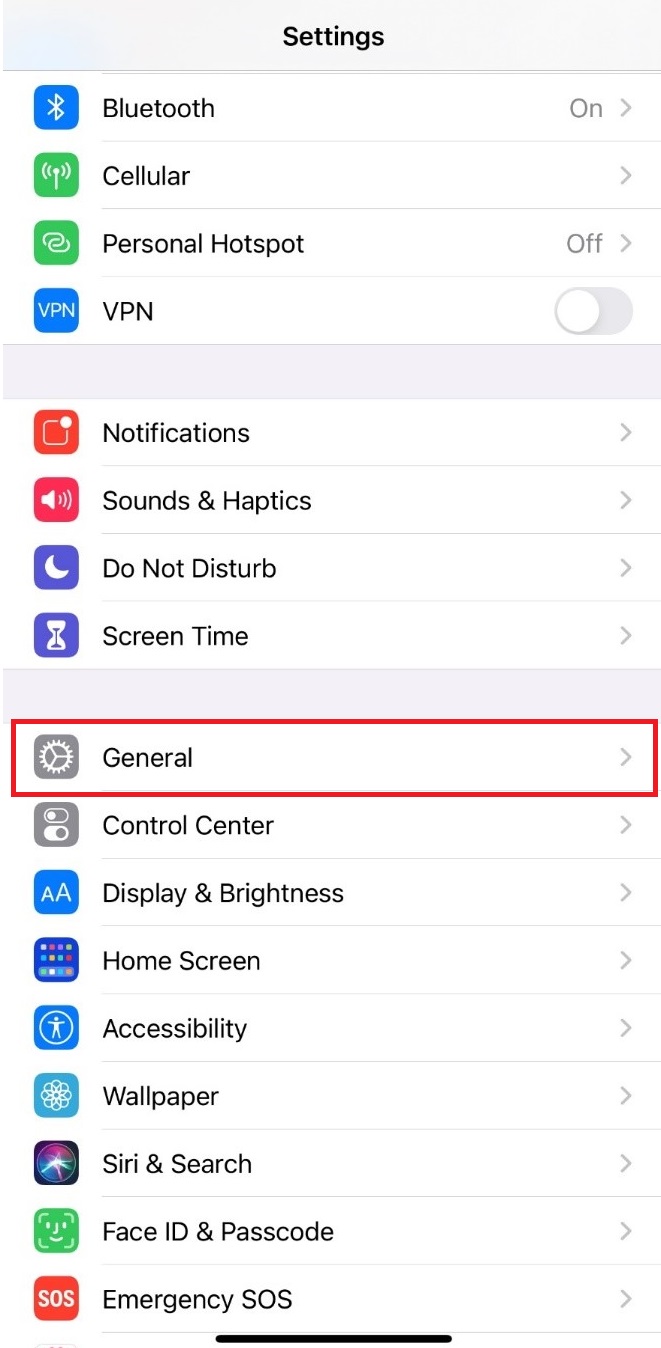This screenshot has width=661, height=1348.
Task: Open Personal Hotspot settings
Action: coord(330,243)
